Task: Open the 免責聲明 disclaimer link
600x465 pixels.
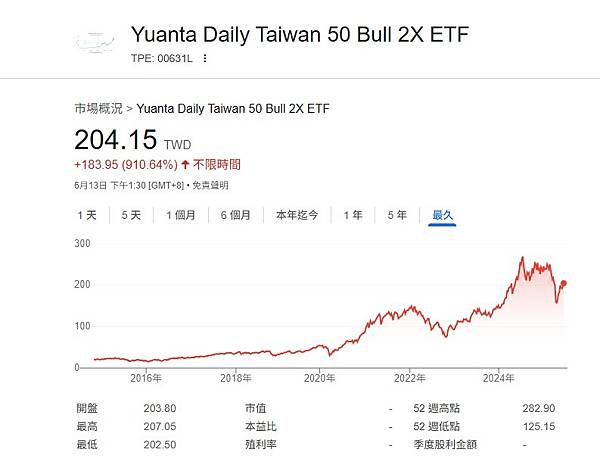Action: (x=210, y=185)
